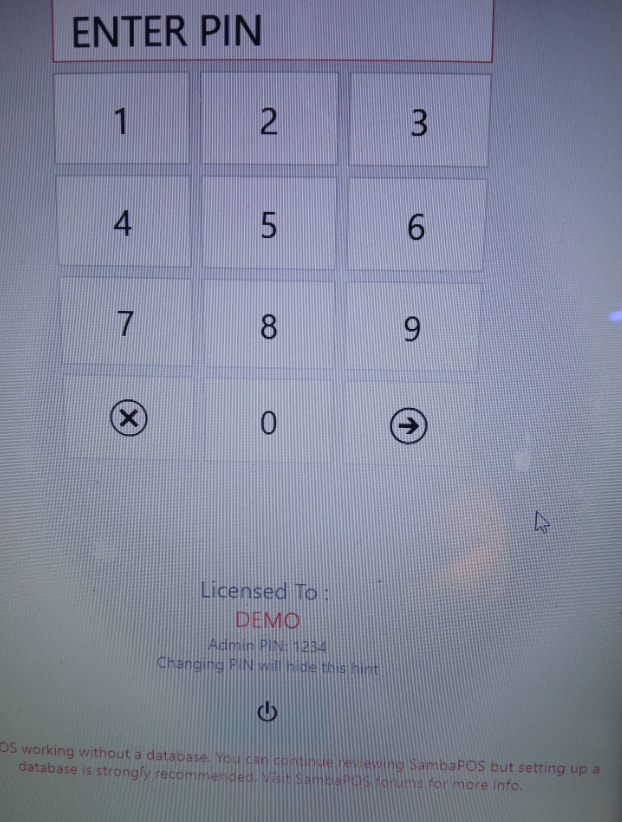Tap the power icon to shut down
The image size is (622, 822).
click(x=265, y=713)
